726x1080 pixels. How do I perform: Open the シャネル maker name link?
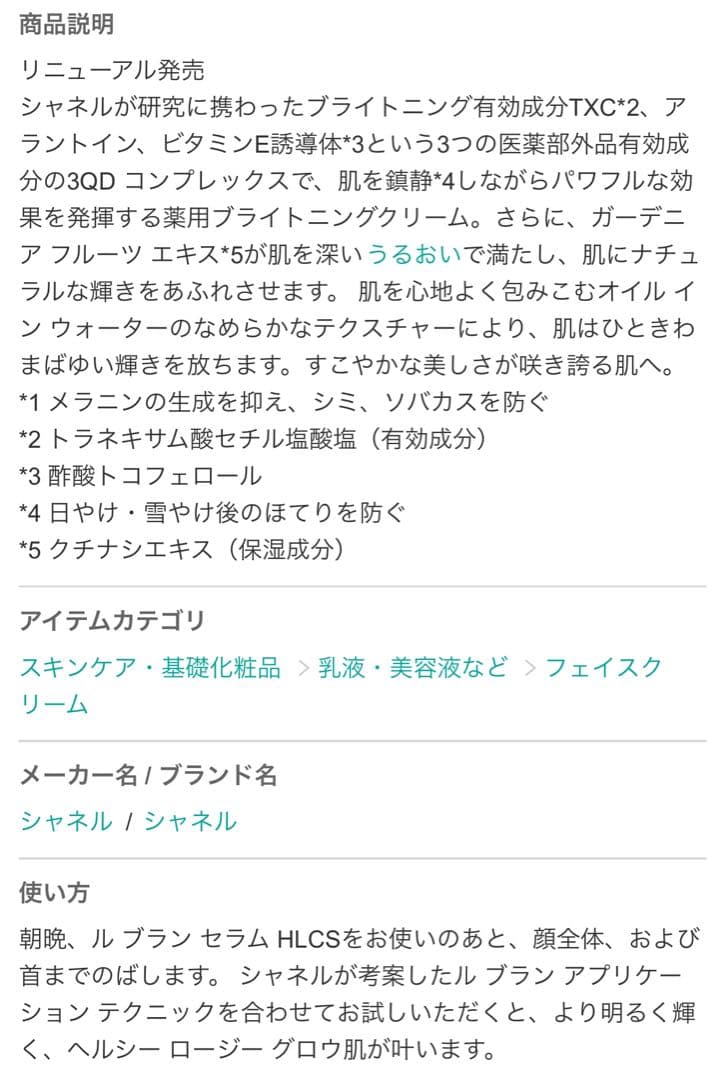(66, 821)
